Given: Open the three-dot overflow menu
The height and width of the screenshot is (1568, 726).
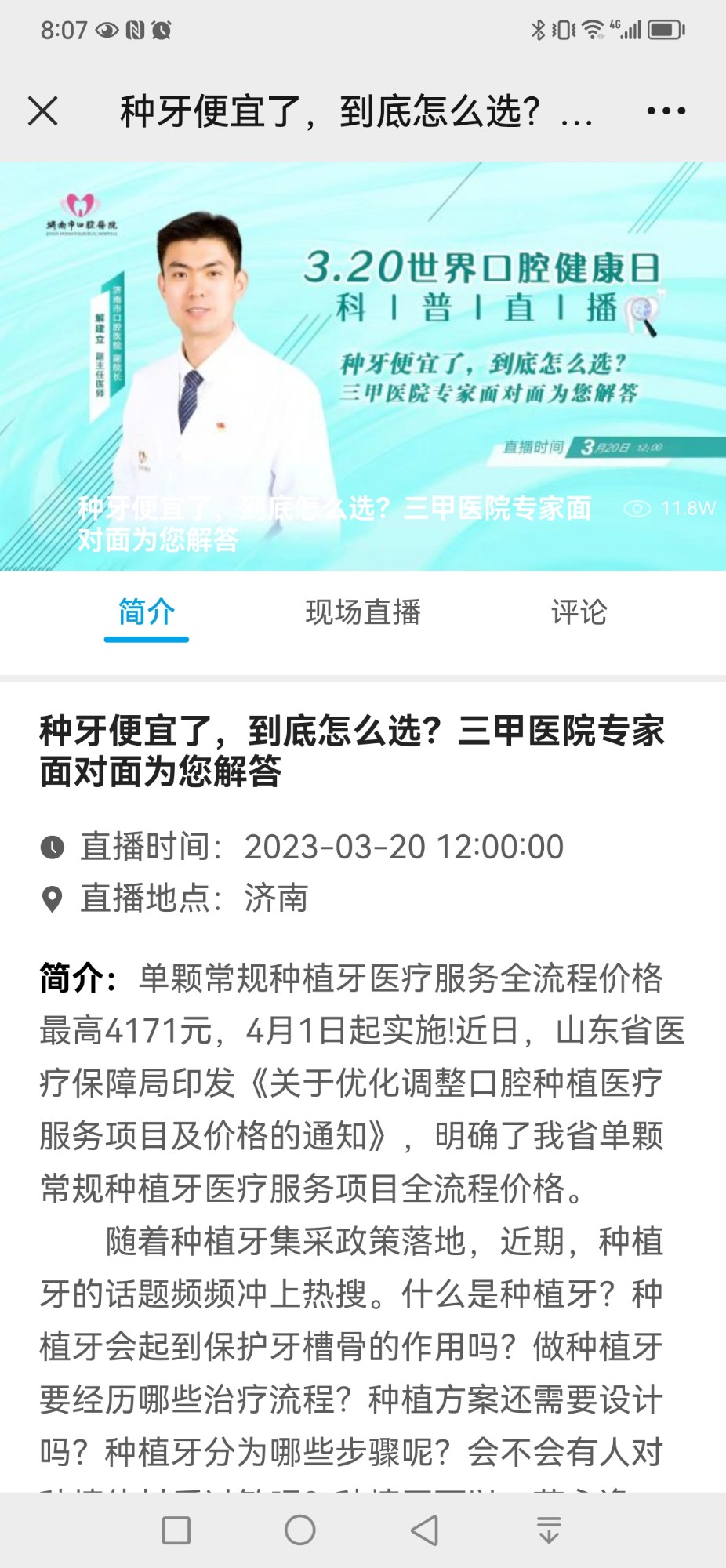Looking at the screenshot, I should pyautogui.click(x=666, y=111).
